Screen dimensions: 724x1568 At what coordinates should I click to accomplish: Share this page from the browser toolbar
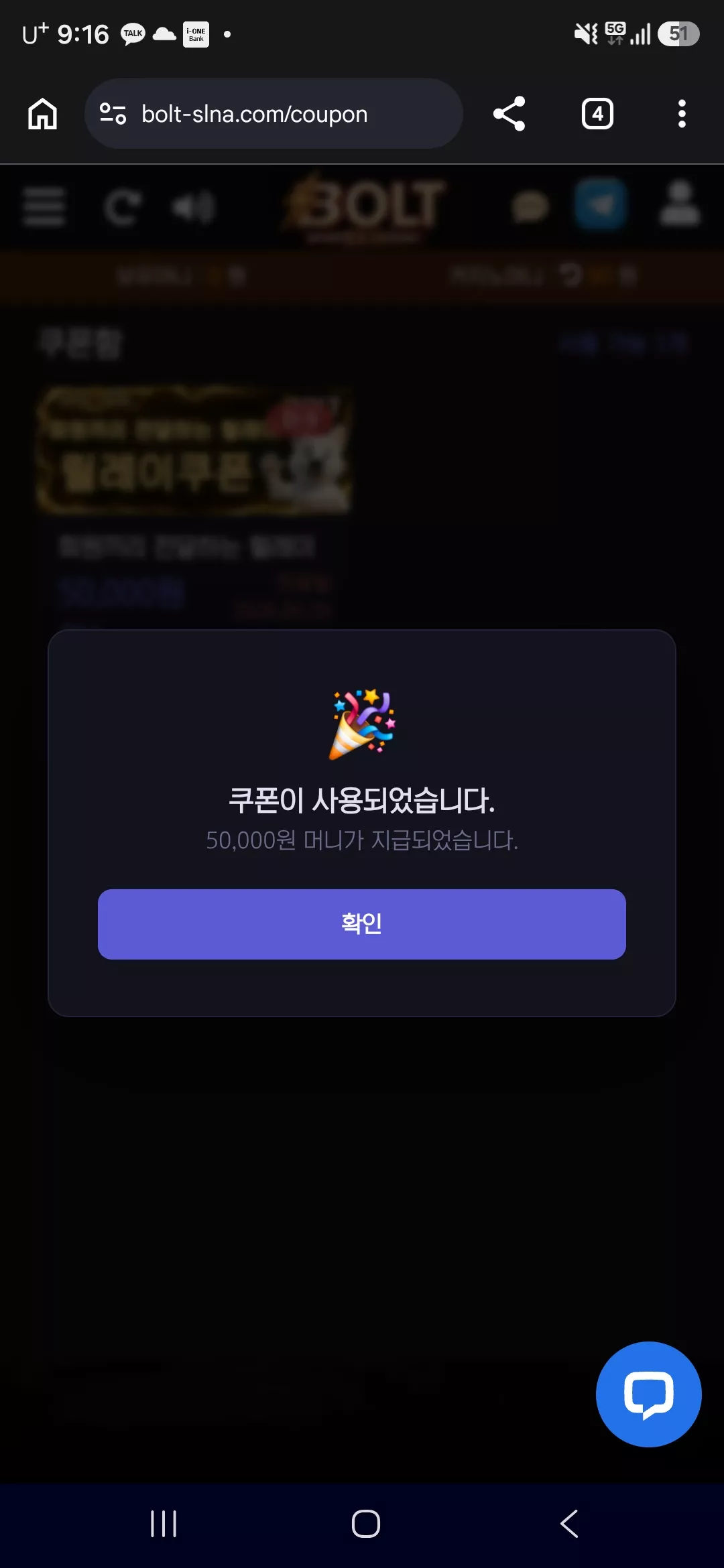[x=509, y=114]
